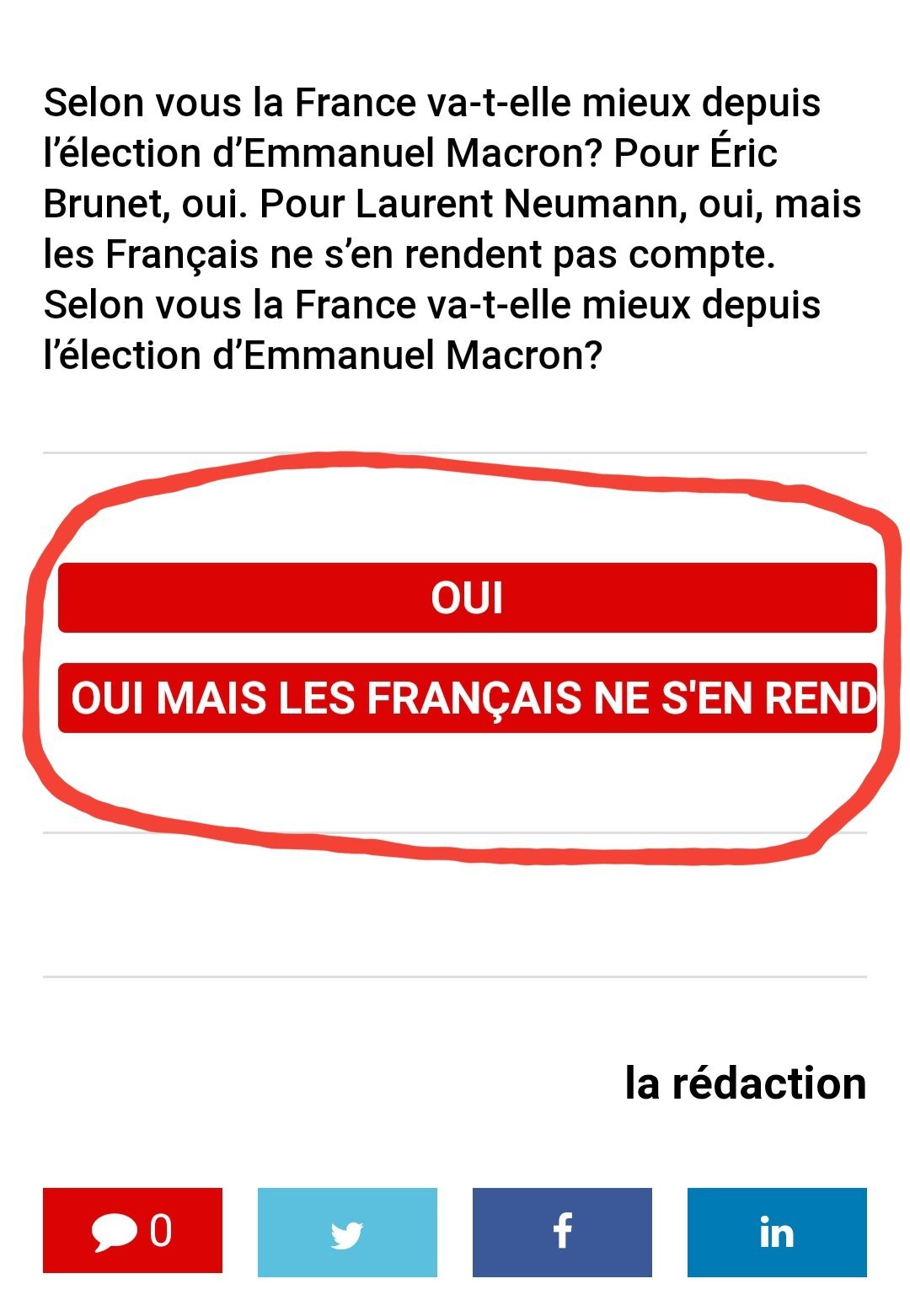The image size is (910, 1316).
Task: Open the comments for this article
Action: coord(132,1231)
